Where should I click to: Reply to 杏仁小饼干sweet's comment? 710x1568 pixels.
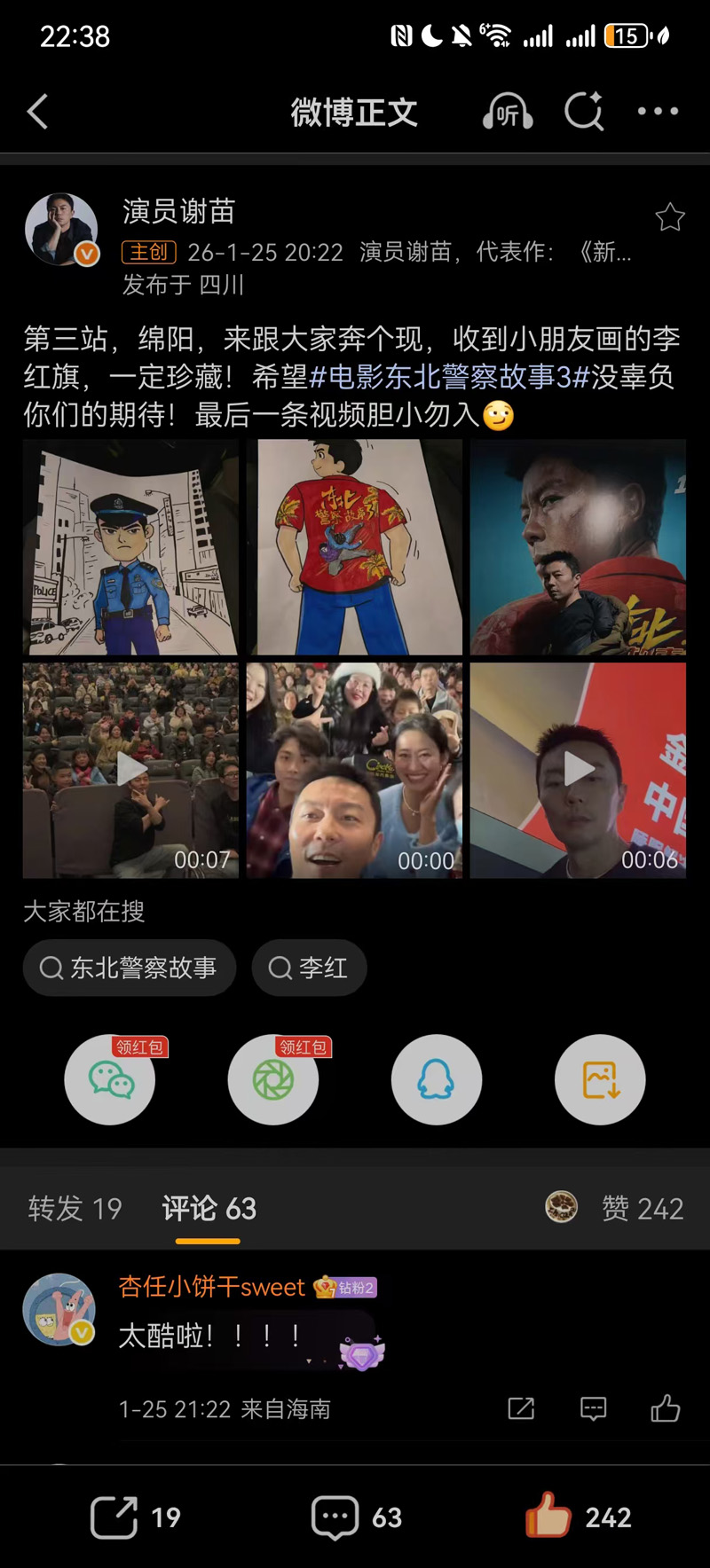[x=593, y=1408]
